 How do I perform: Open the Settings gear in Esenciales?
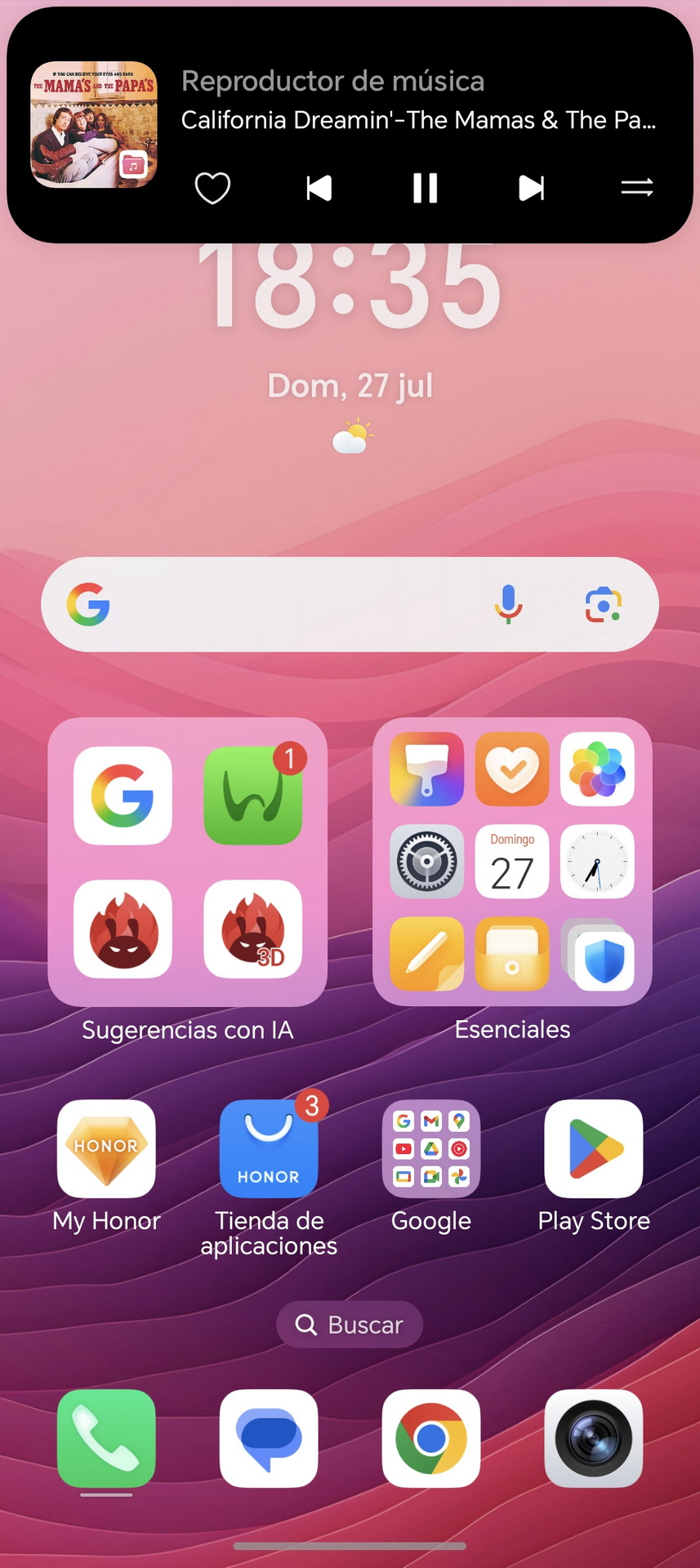click(426, 861)
